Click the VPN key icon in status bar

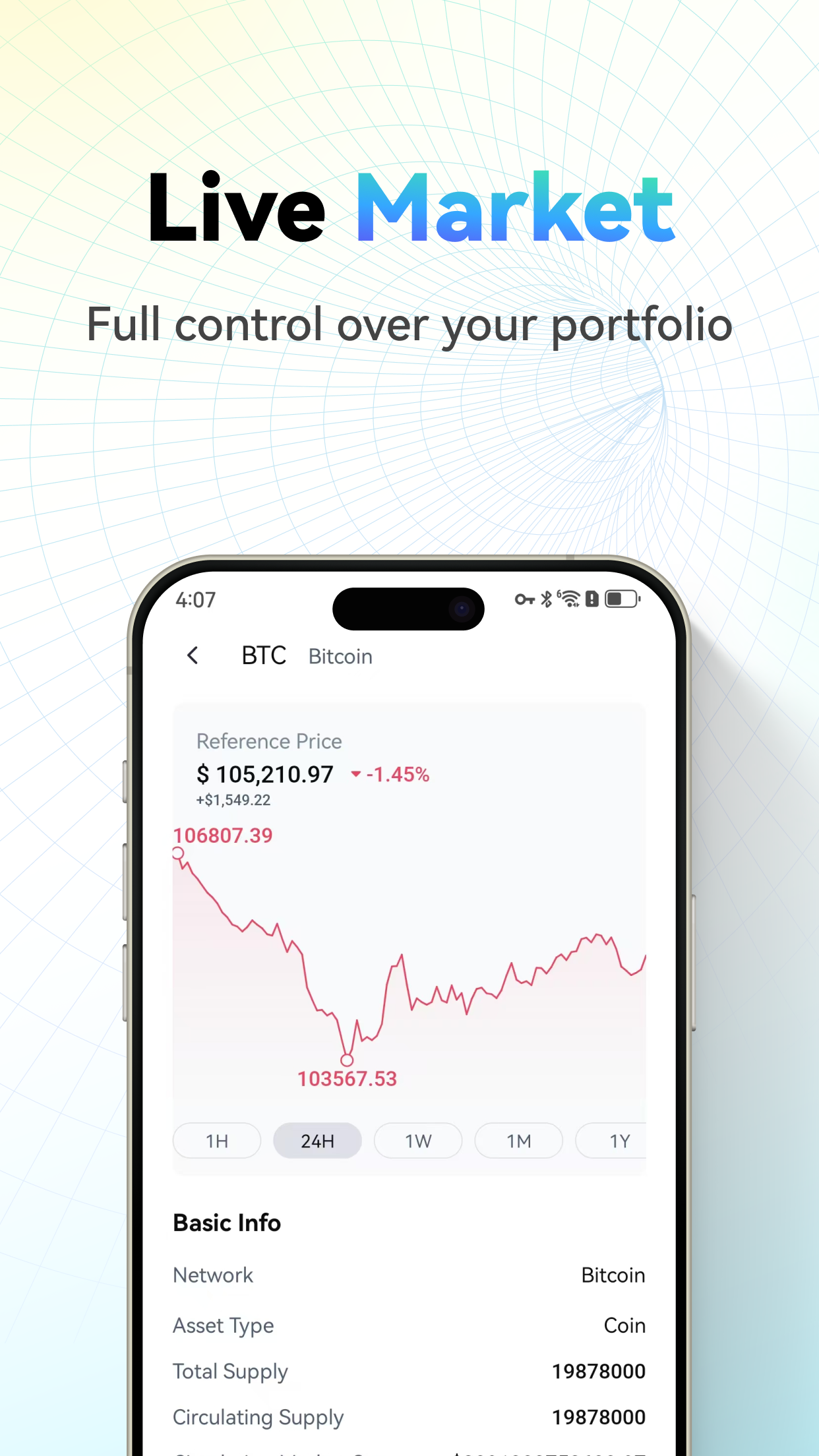[524, 599]
